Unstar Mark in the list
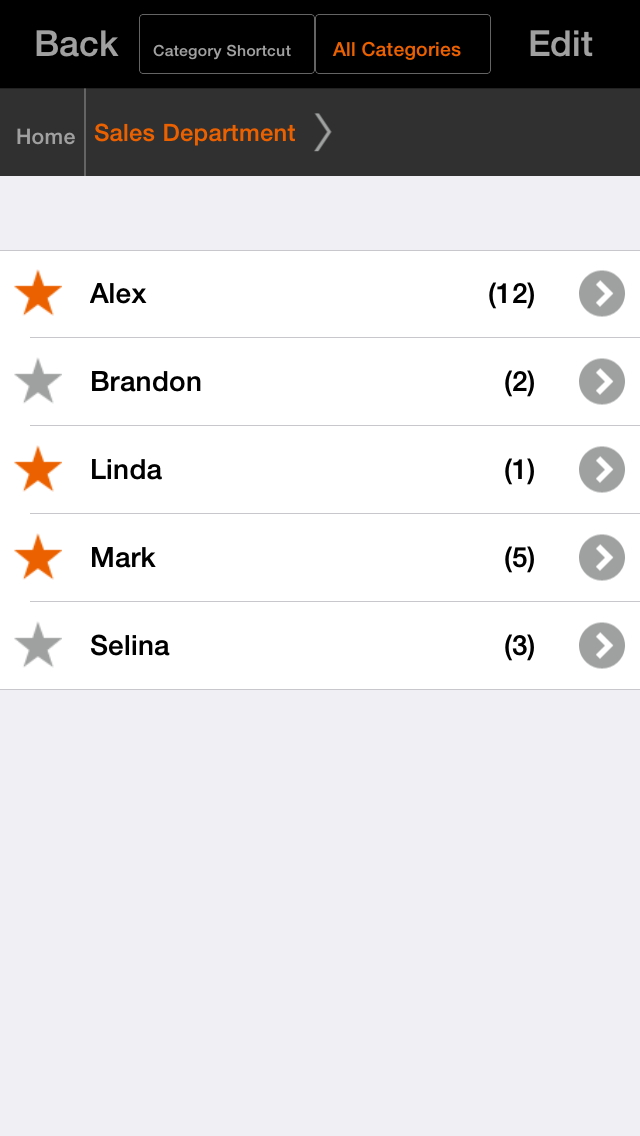The image size is (640, 1136). (x=39, y=558)
